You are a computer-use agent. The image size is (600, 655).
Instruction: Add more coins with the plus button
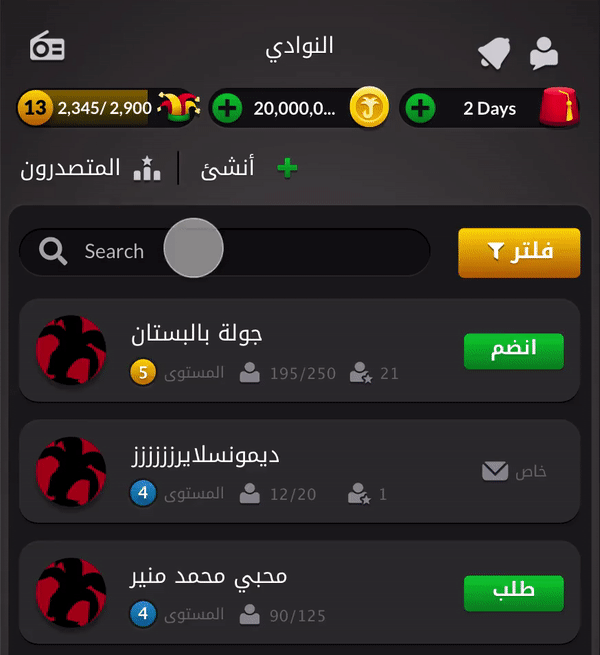pos(227,108)
